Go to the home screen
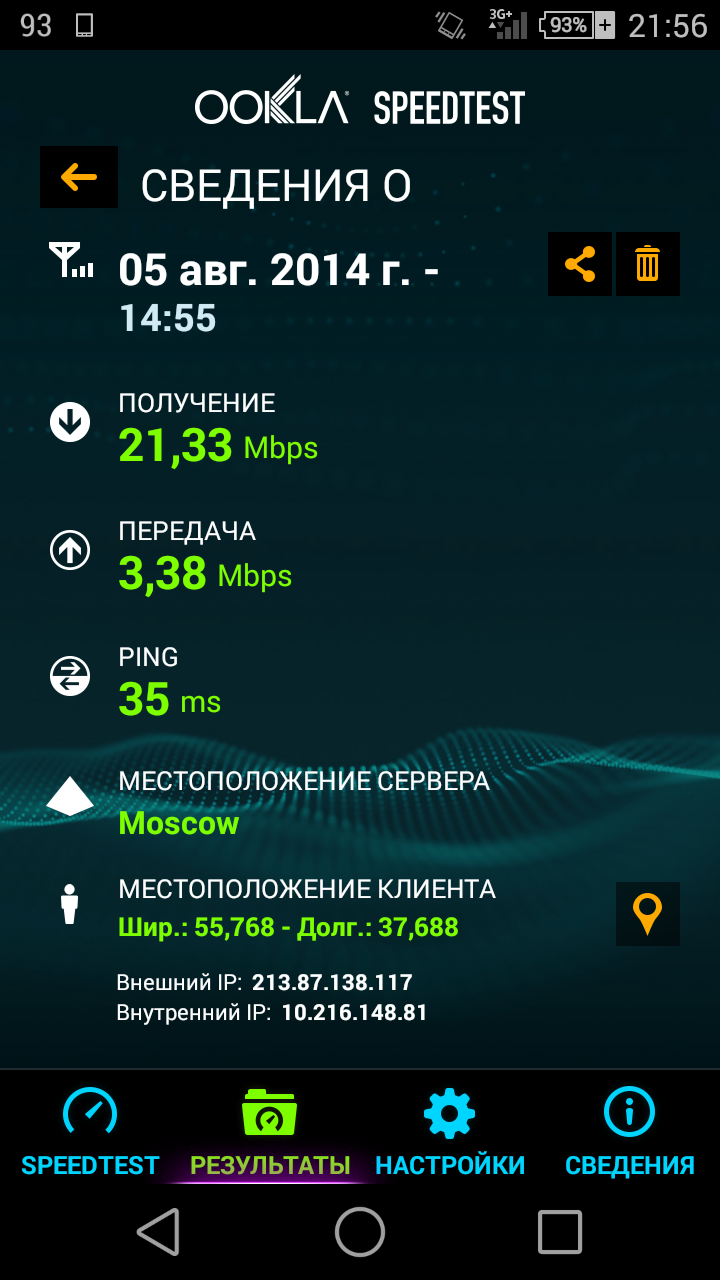 coord(360,1231)
